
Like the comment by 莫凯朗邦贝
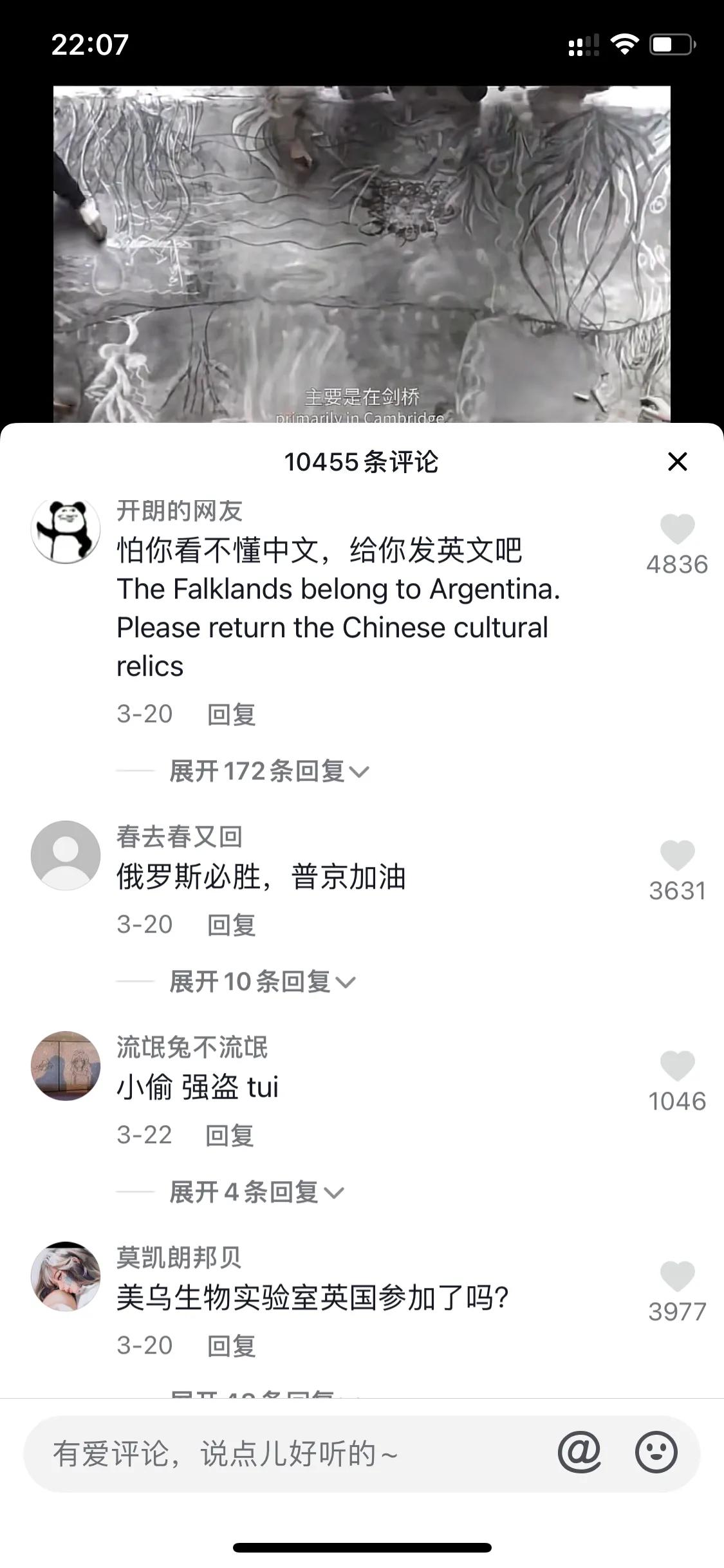(x=677, y=1277)
